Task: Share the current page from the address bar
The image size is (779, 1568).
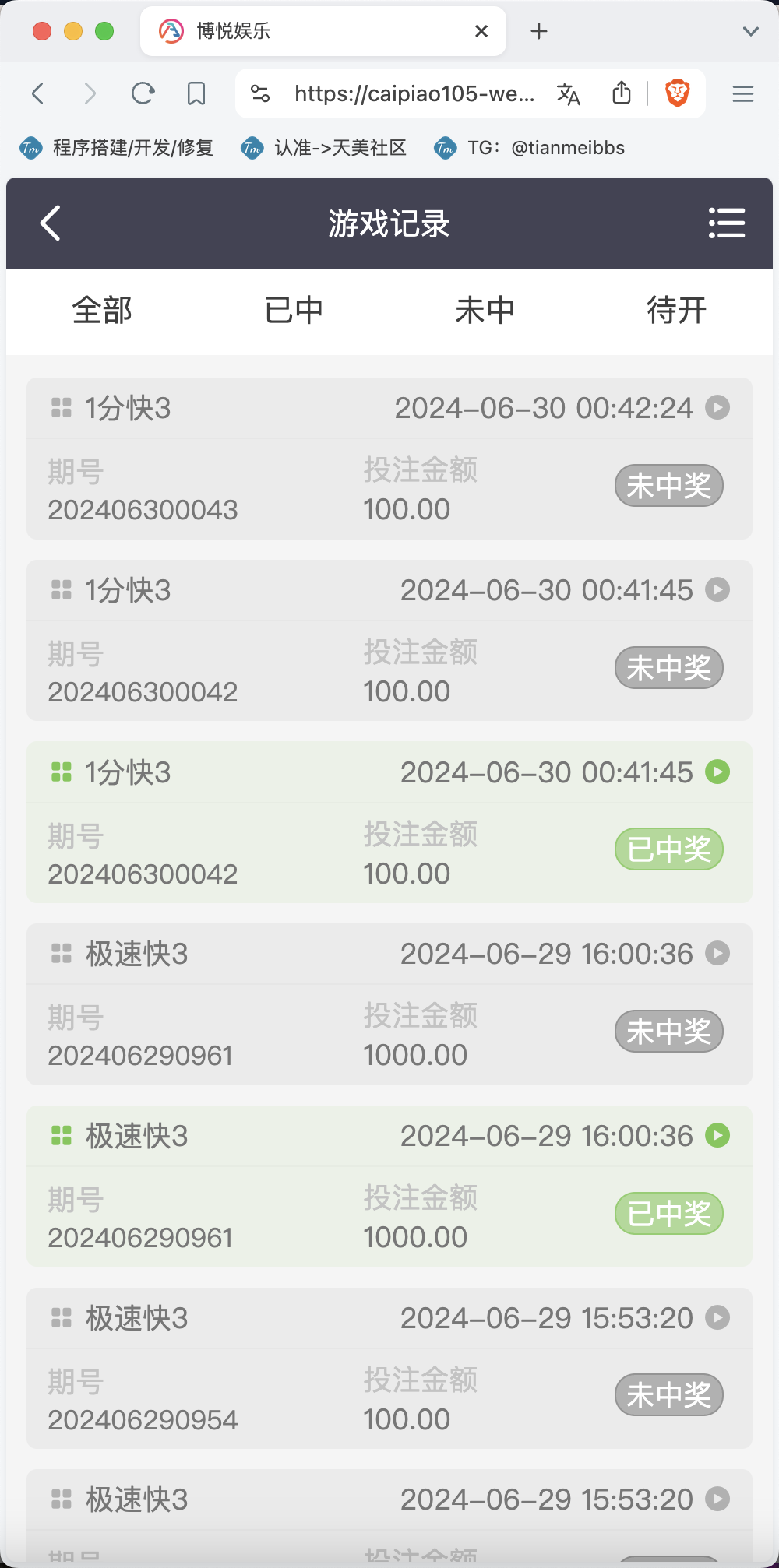Action: click(622, 93)
